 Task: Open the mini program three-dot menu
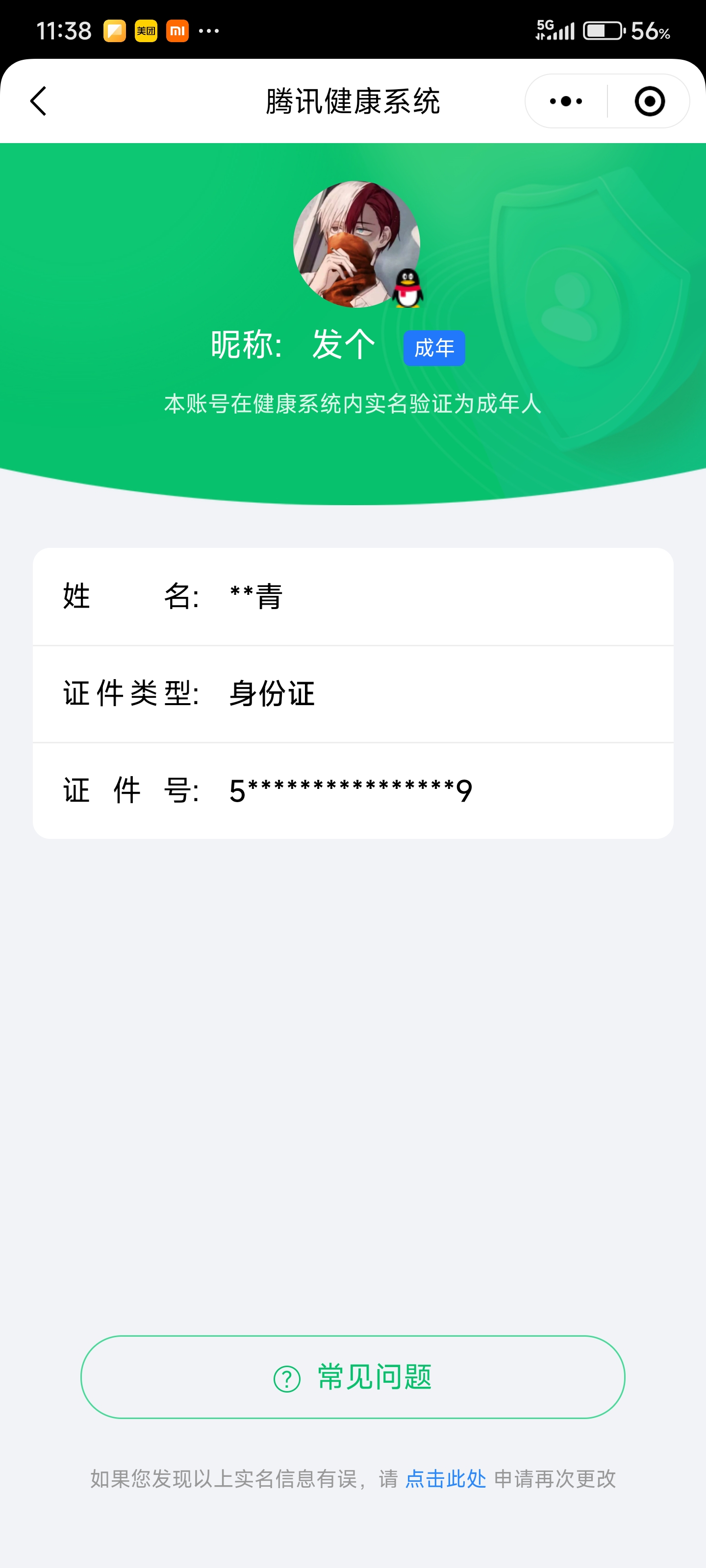(x=565, y=101)
